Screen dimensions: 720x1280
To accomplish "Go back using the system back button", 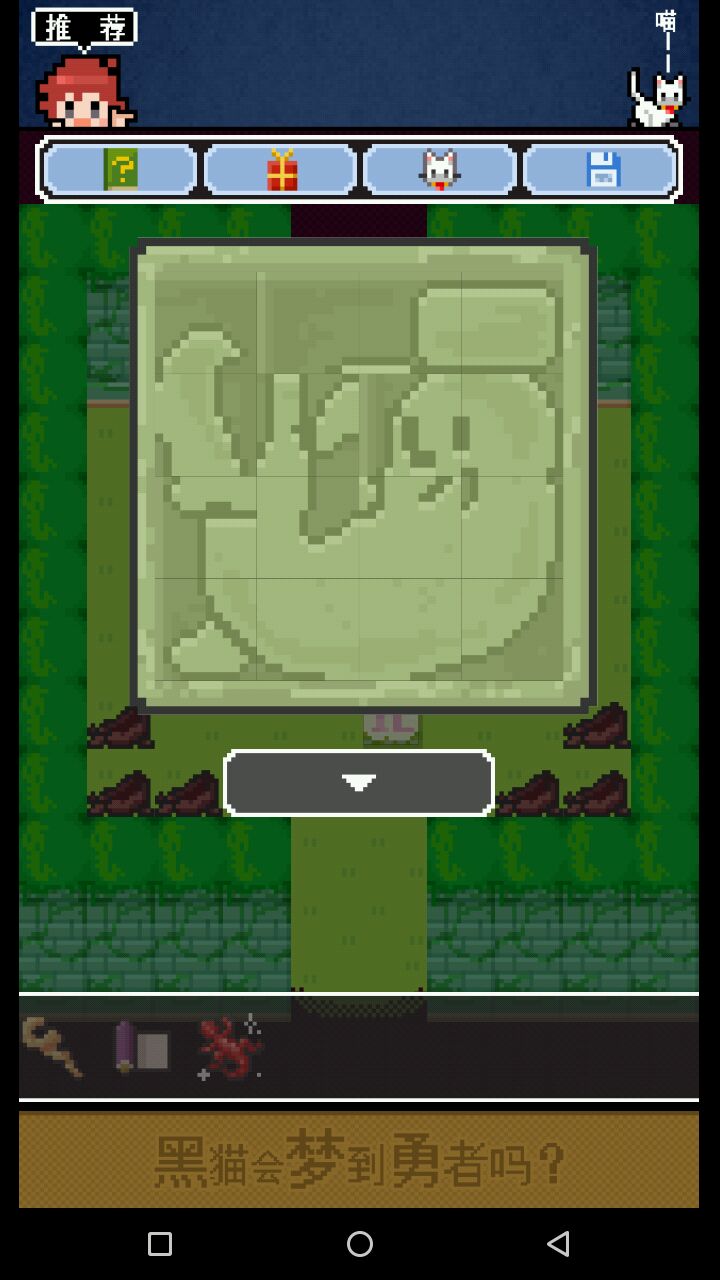I will (x=558, y=1243).
